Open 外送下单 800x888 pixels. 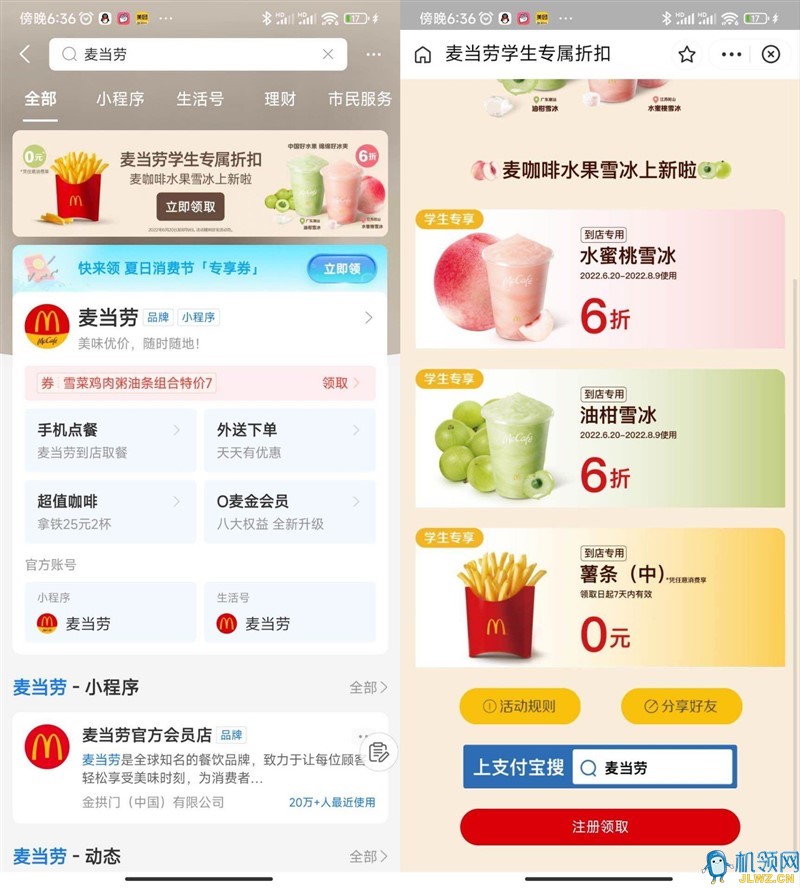click(290, 440)
